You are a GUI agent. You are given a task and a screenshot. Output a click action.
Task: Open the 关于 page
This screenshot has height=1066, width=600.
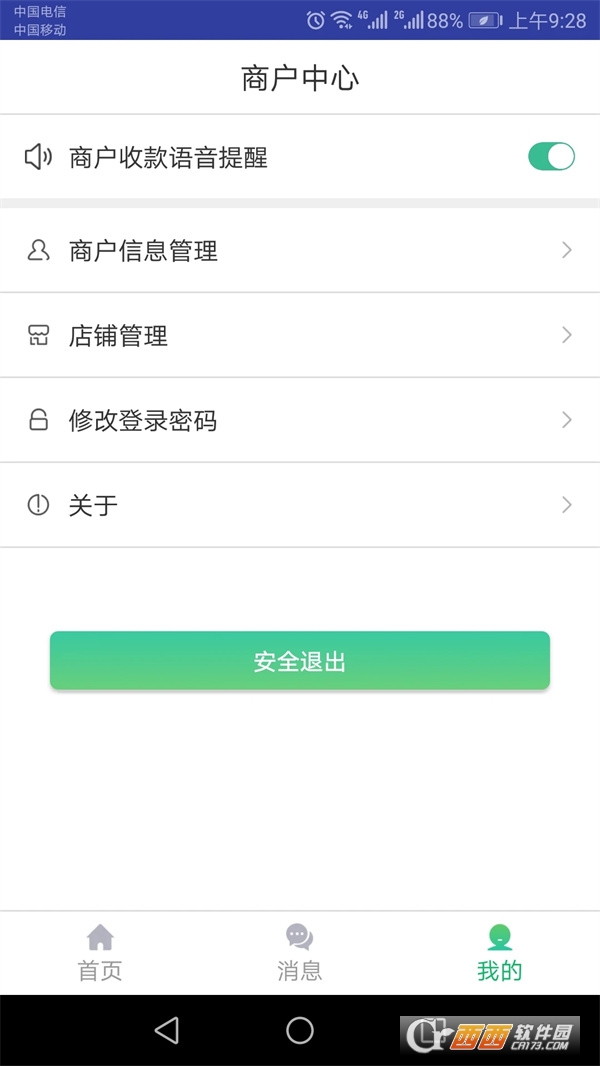click(300, 505)
